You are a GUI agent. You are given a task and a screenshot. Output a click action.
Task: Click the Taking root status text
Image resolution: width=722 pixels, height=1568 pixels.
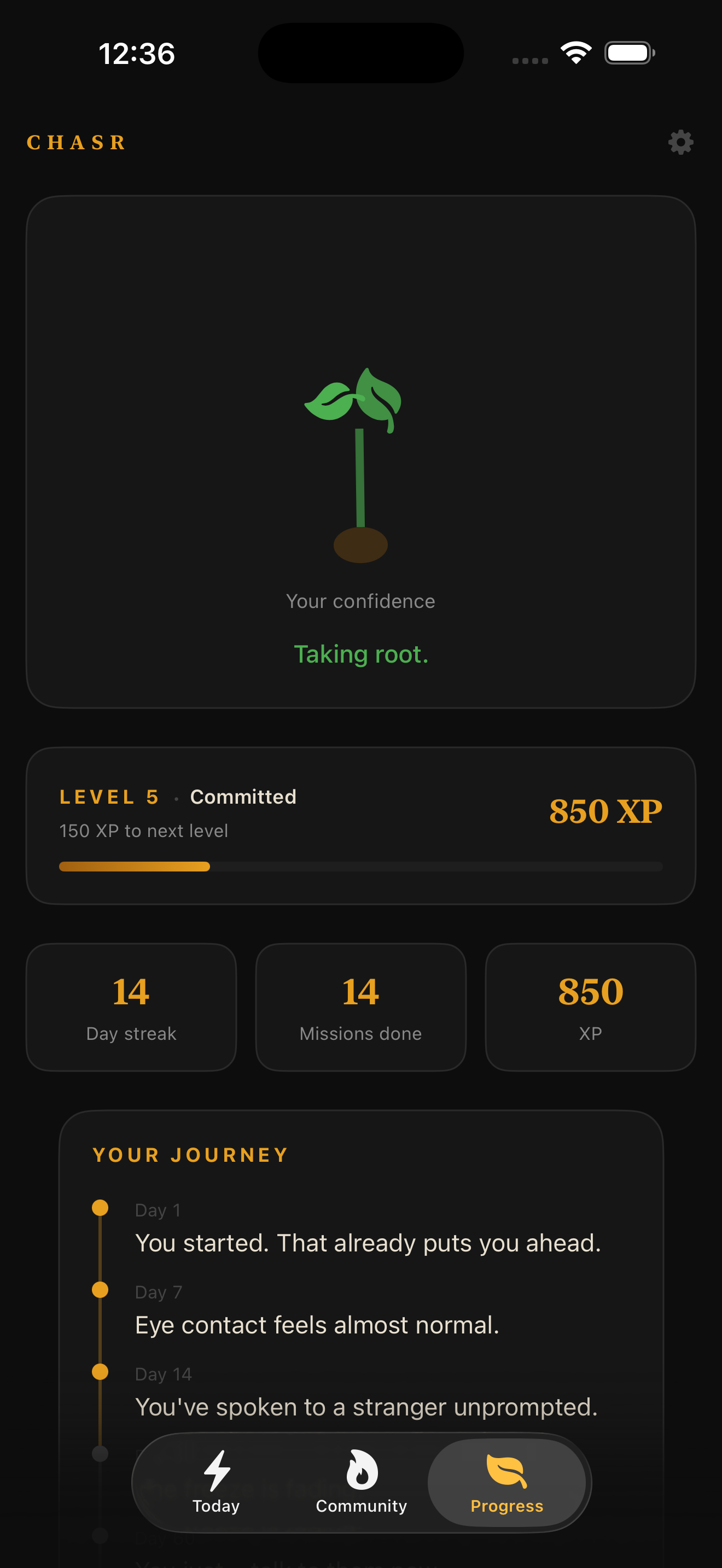point(360,654)
